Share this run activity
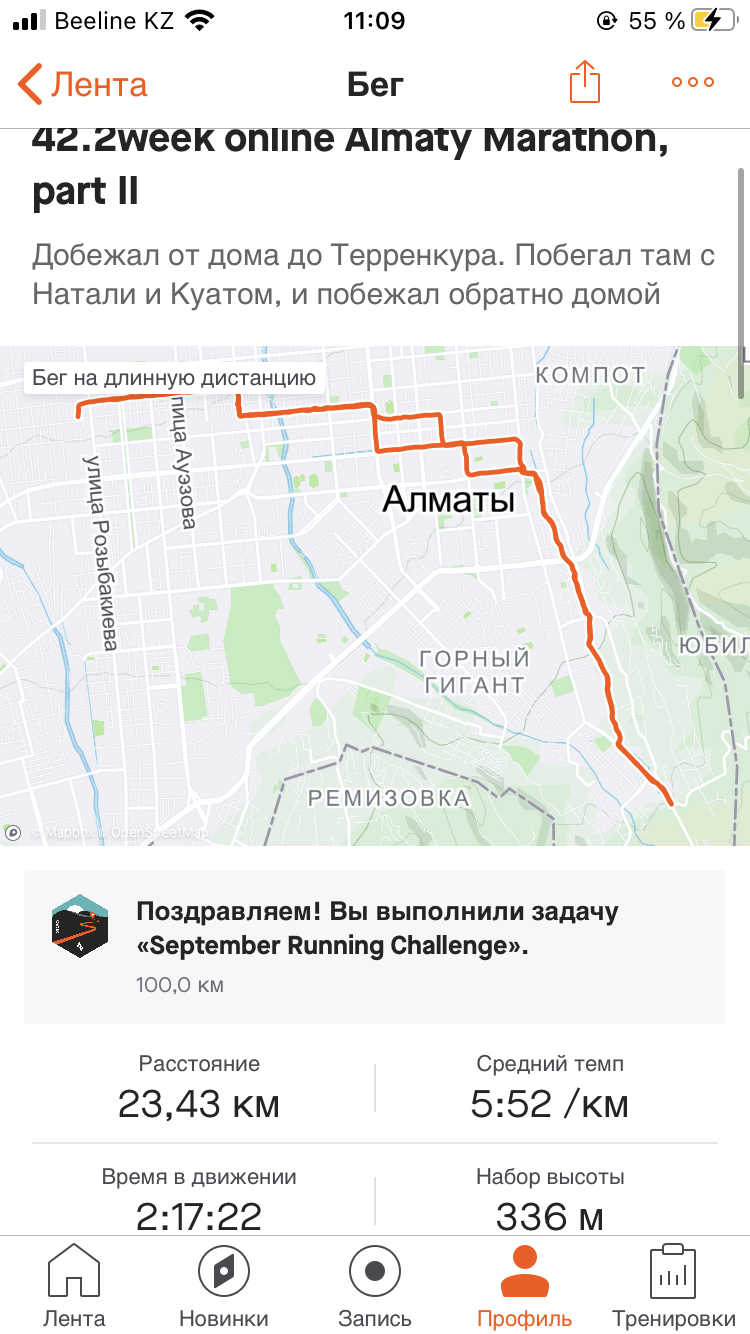 point(585,83)
